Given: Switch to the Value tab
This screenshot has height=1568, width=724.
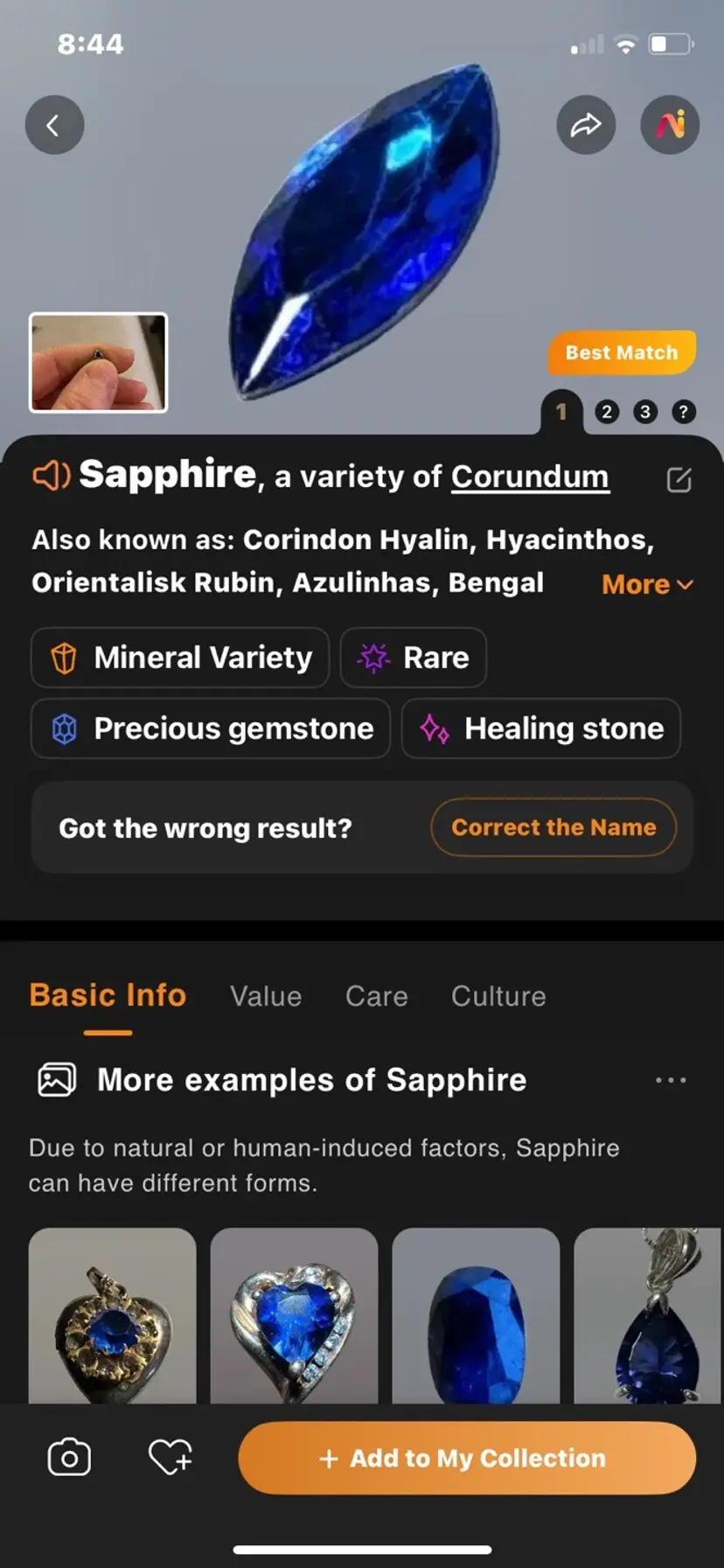Looking at the screenshot, I should pos(266,996).
